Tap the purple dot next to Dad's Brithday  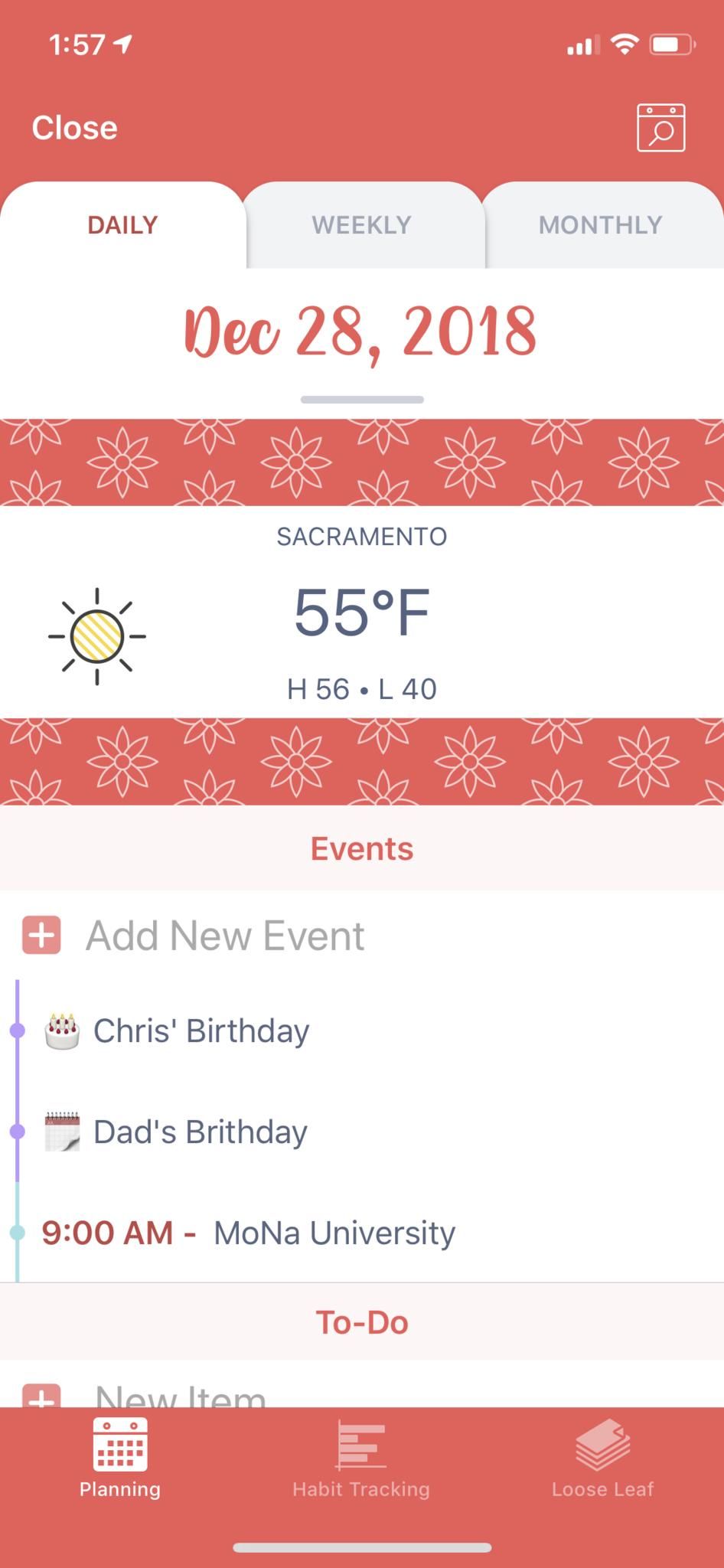point(17,1132)
